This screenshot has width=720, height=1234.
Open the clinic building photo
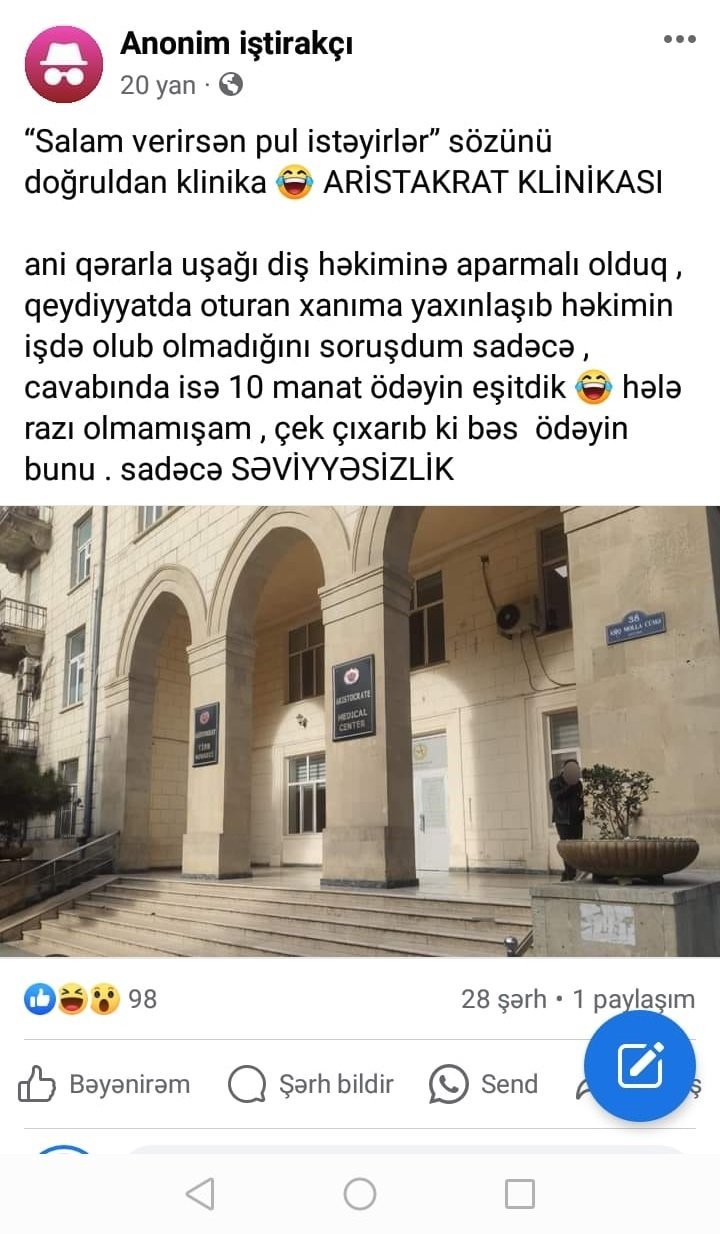[x=360, y=731]
